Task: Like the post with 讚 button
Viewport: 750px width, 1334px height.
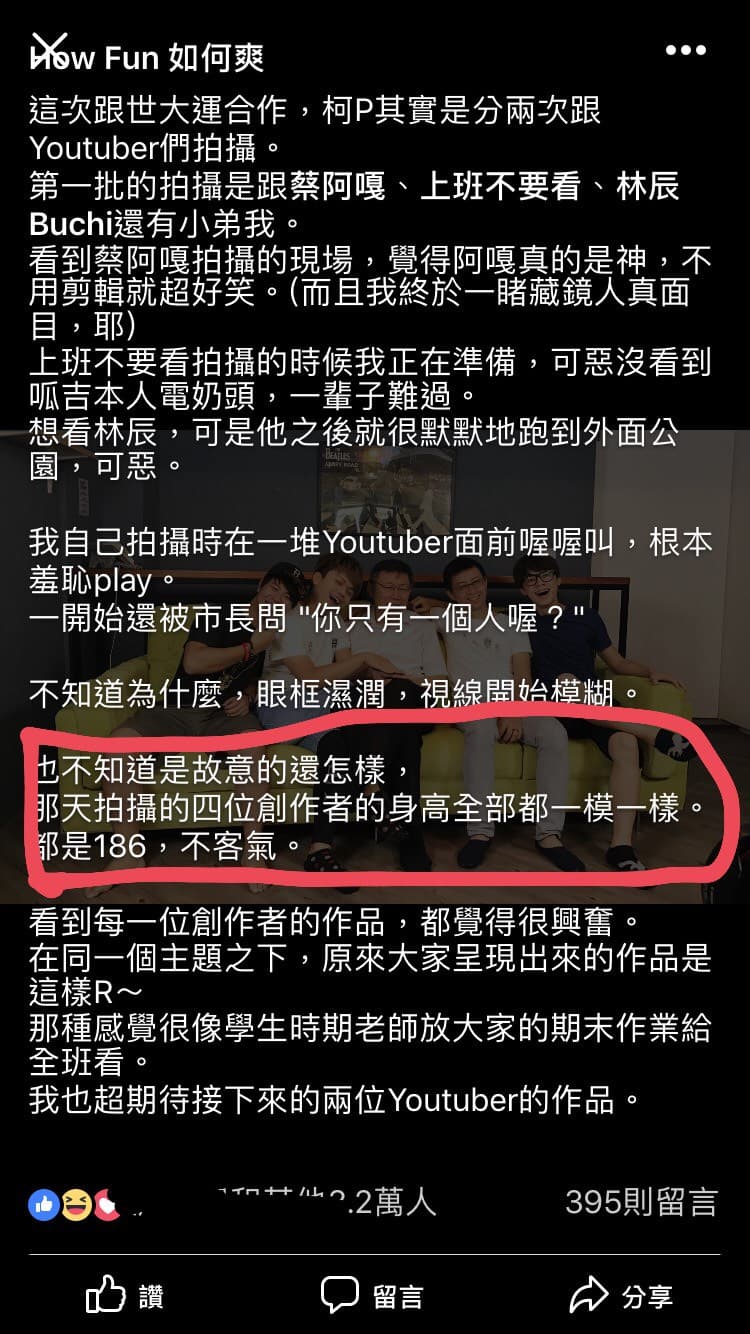Action: [x=125, y=1296]
